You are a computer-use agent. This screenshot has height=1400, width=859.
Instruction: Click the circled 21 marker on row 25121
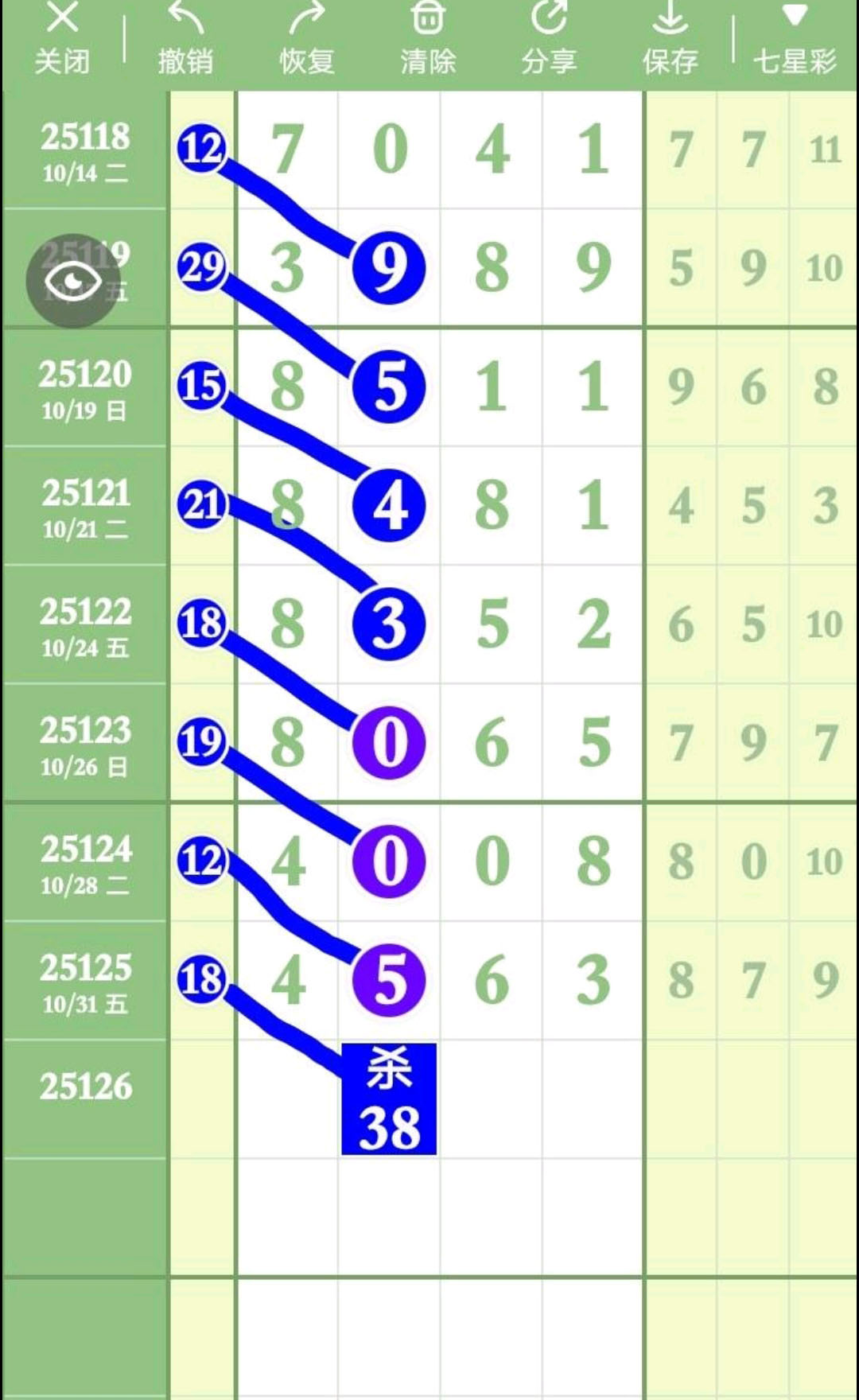point(203,504)
